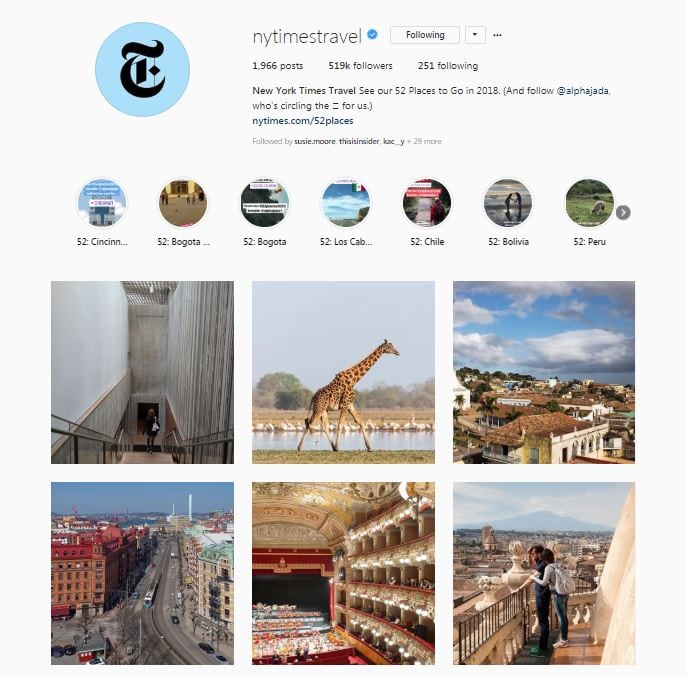Show more highlights with the right arrow
This screenshot has width=687, height=677.
623,212
